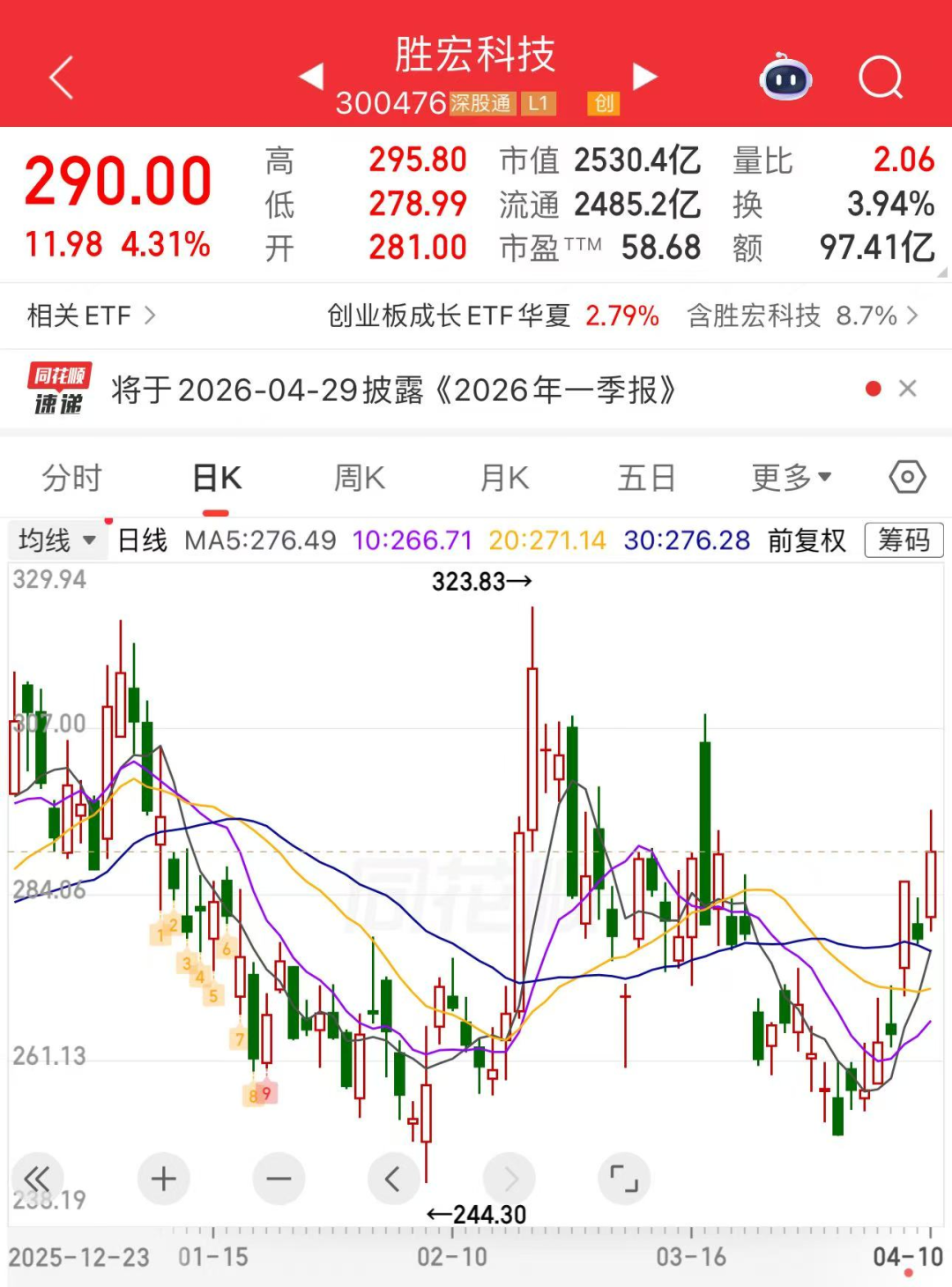Open 含胜宏科技 ETF details
The image size is (952, 1287).
801,316
